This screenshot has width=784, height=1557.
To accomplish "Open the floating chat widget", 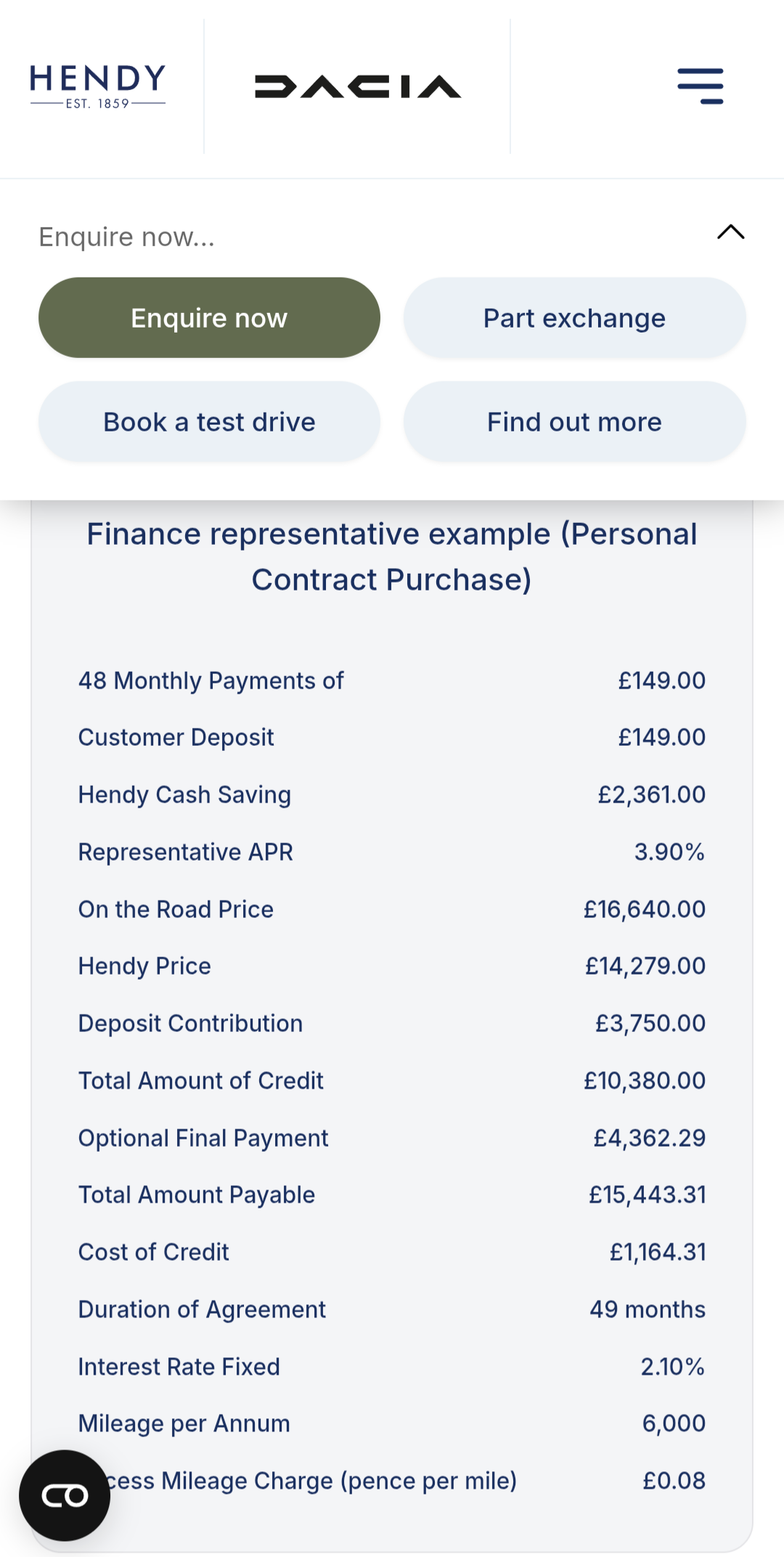I will click(65, 1495).
